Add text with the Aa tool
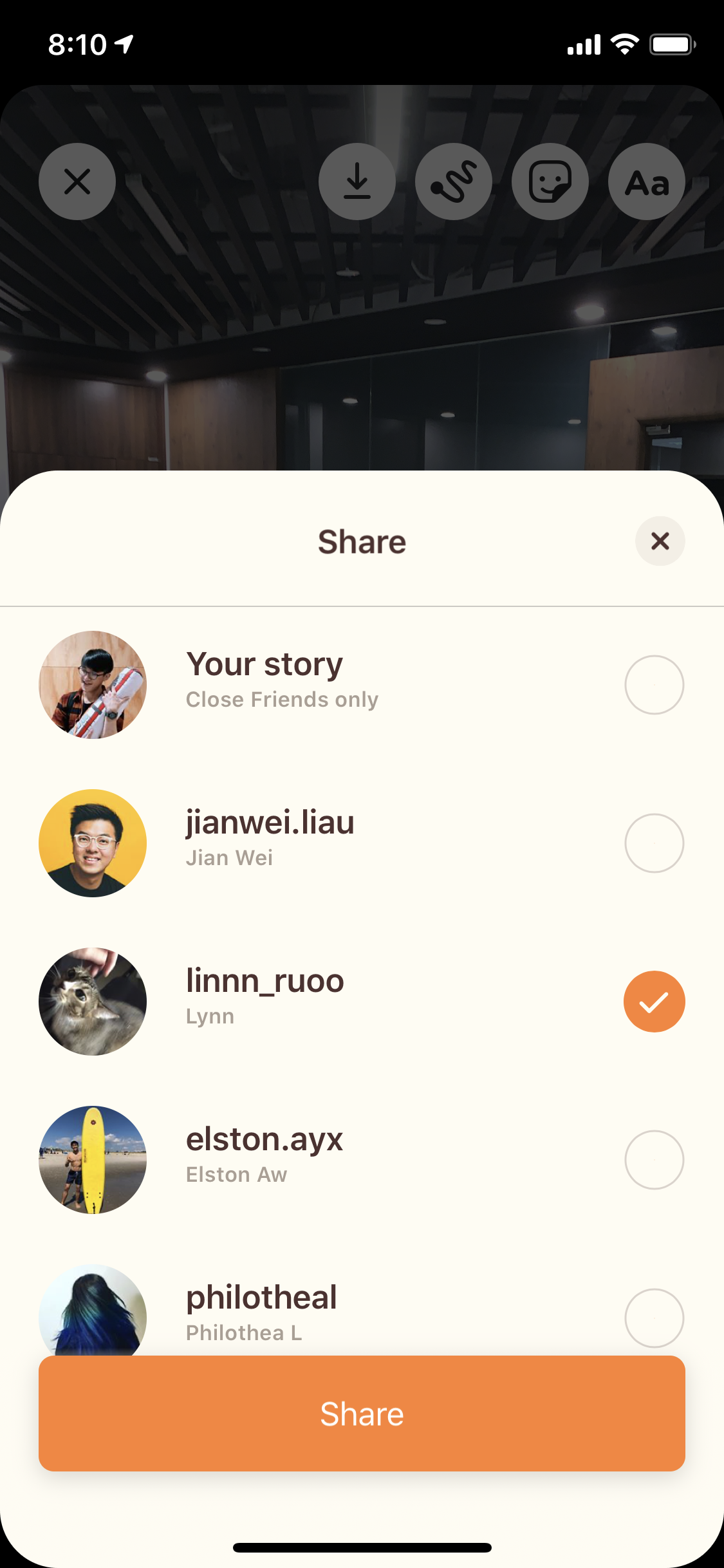The width and height of the screenshot is (724, 1568). [x=647, y=182]
